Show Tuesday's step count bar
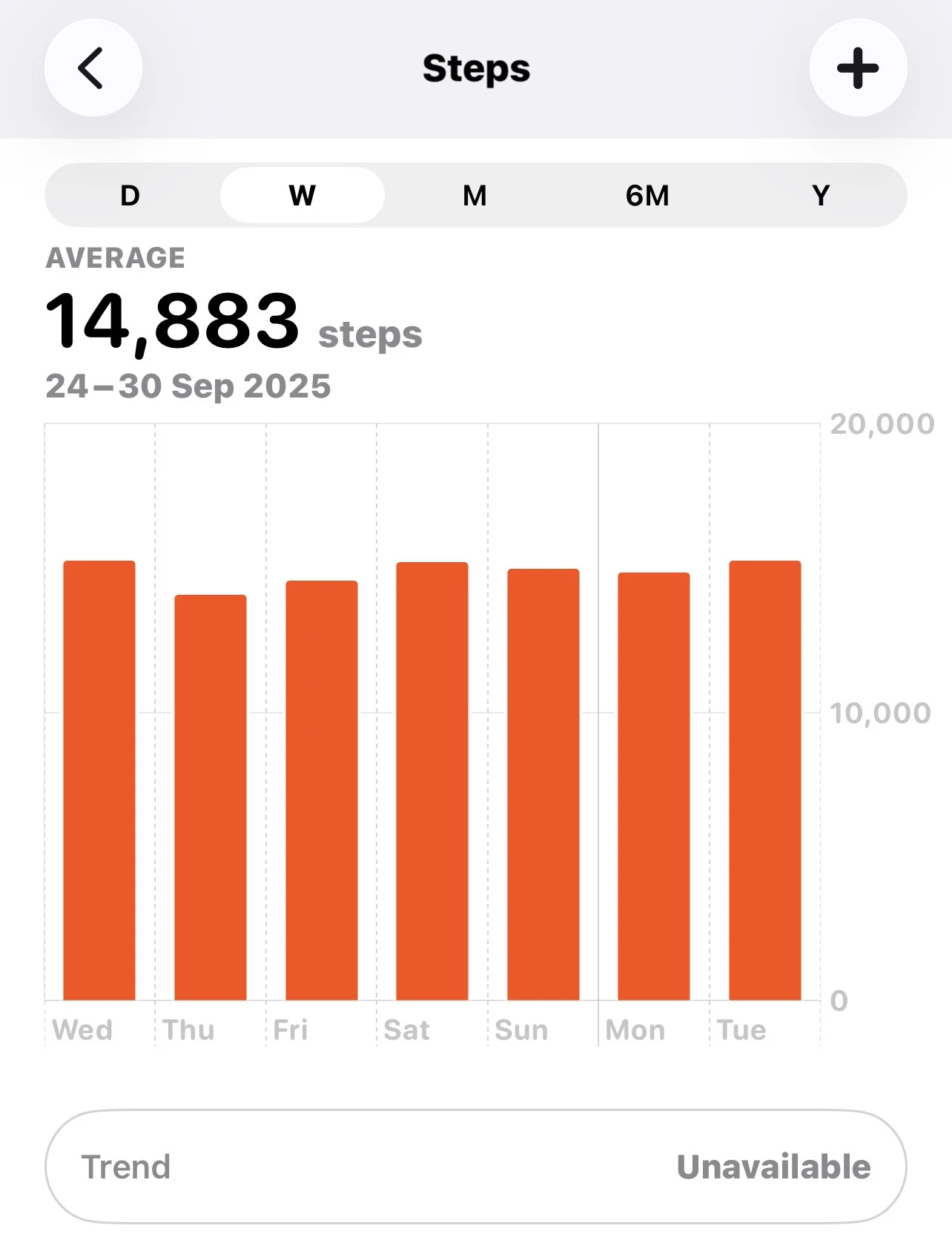 (765, 780)
